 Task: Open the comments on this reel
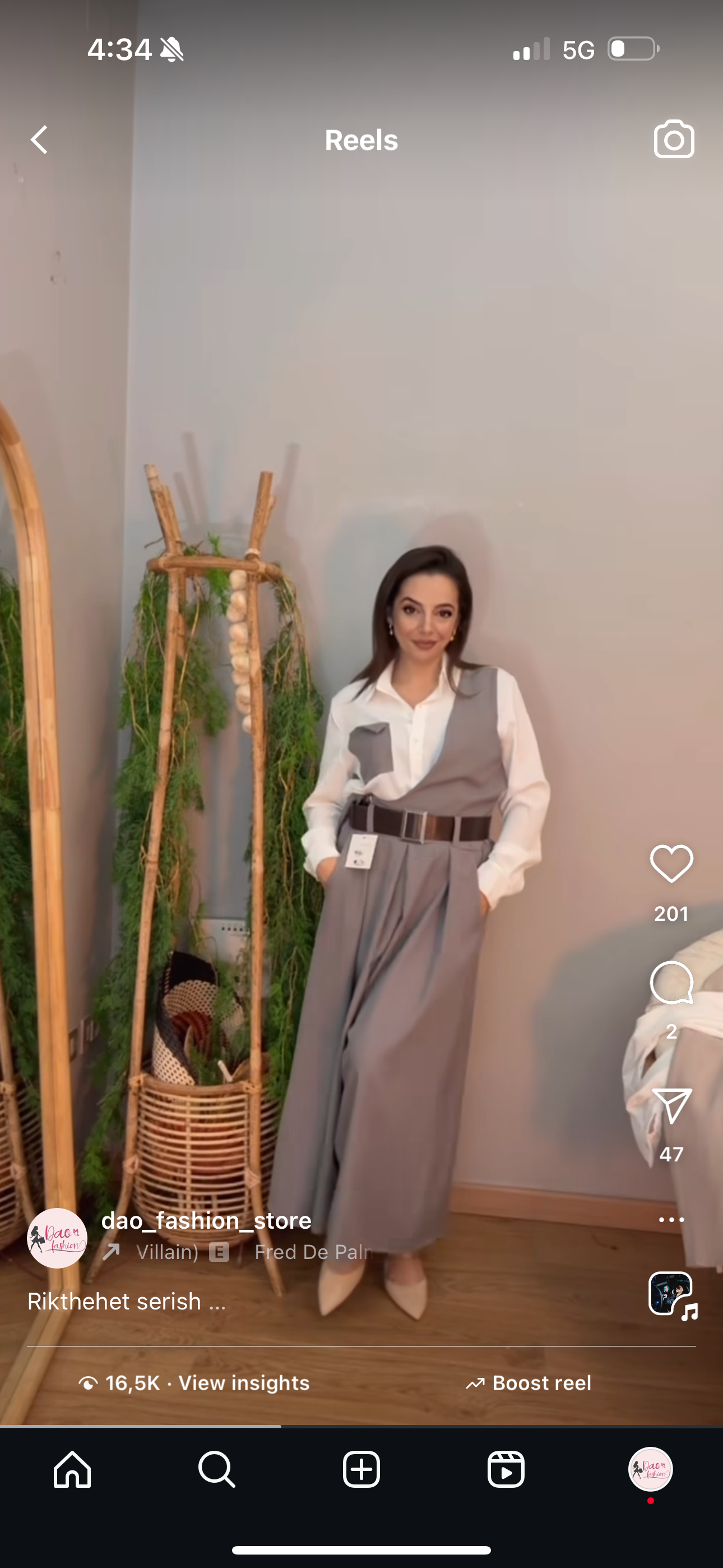click(x=671, y=983)
